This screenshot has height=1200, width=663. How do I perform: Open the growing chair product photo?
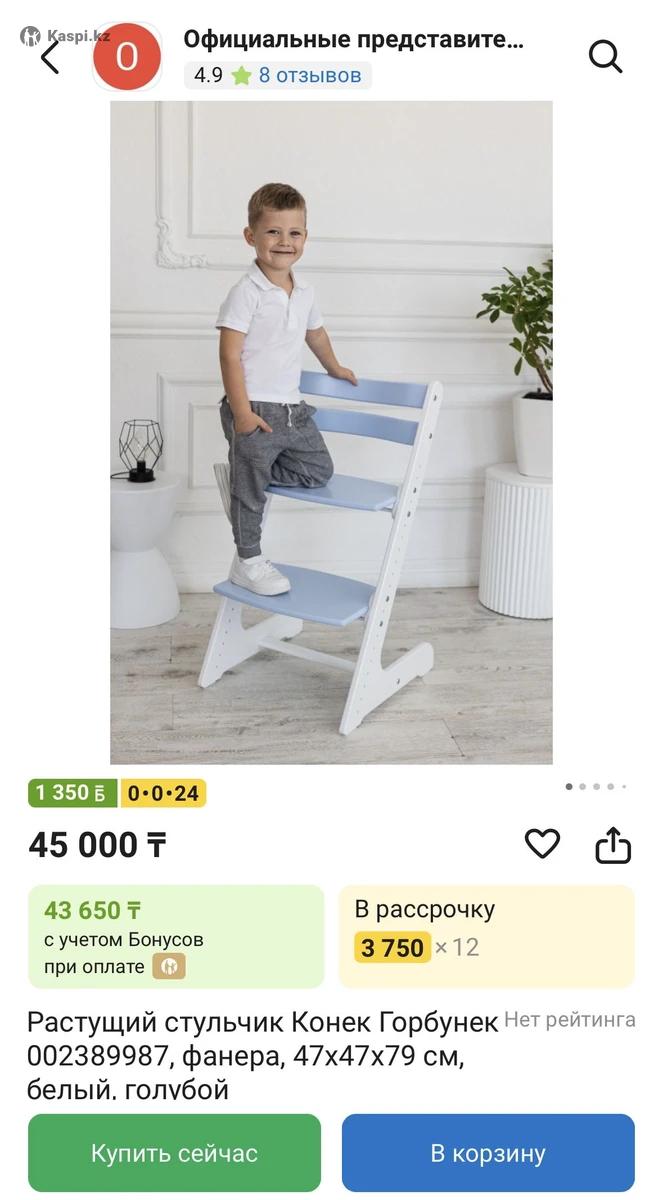click(331, 432)
